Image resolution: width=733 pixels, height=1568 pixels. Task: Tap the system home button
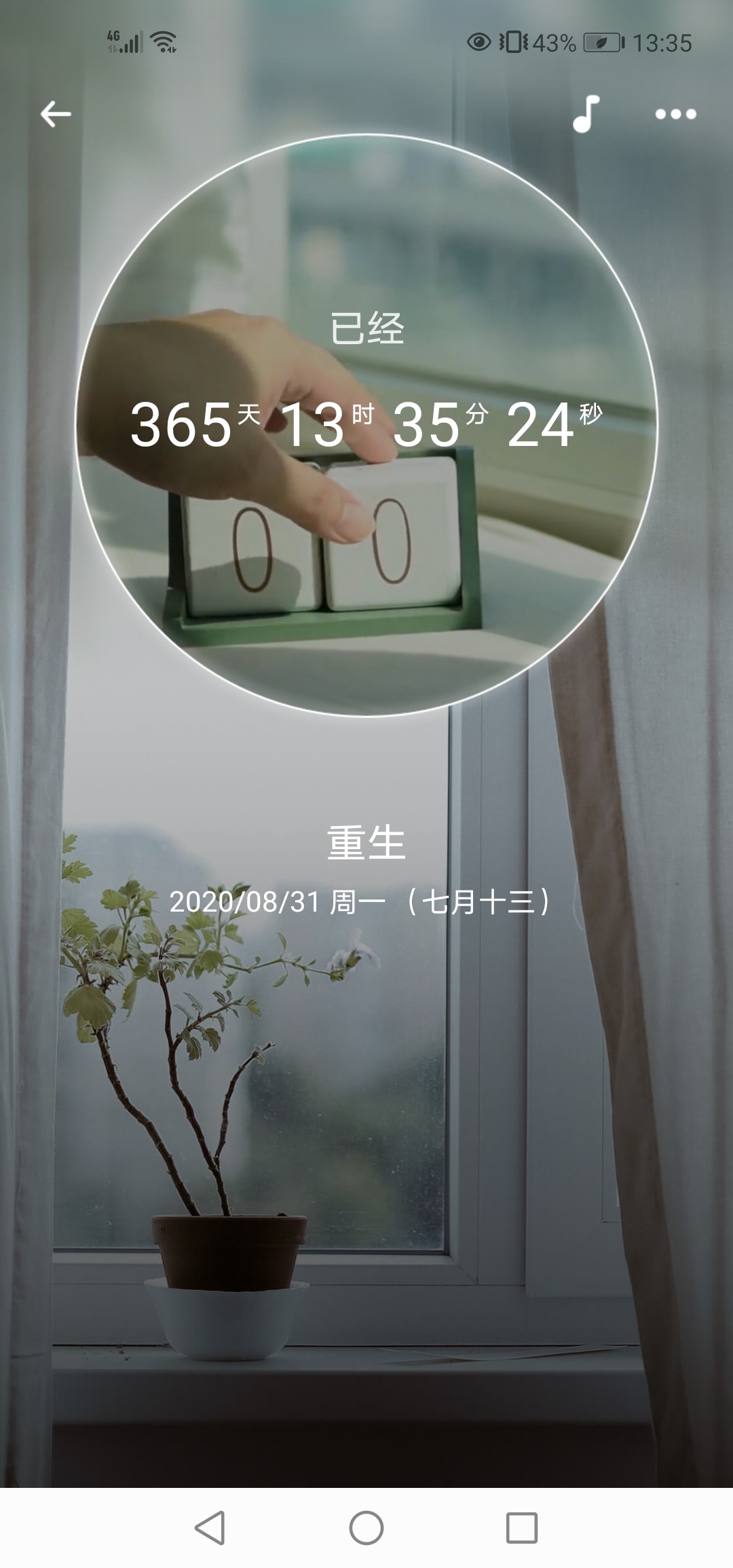point(366,1528)
